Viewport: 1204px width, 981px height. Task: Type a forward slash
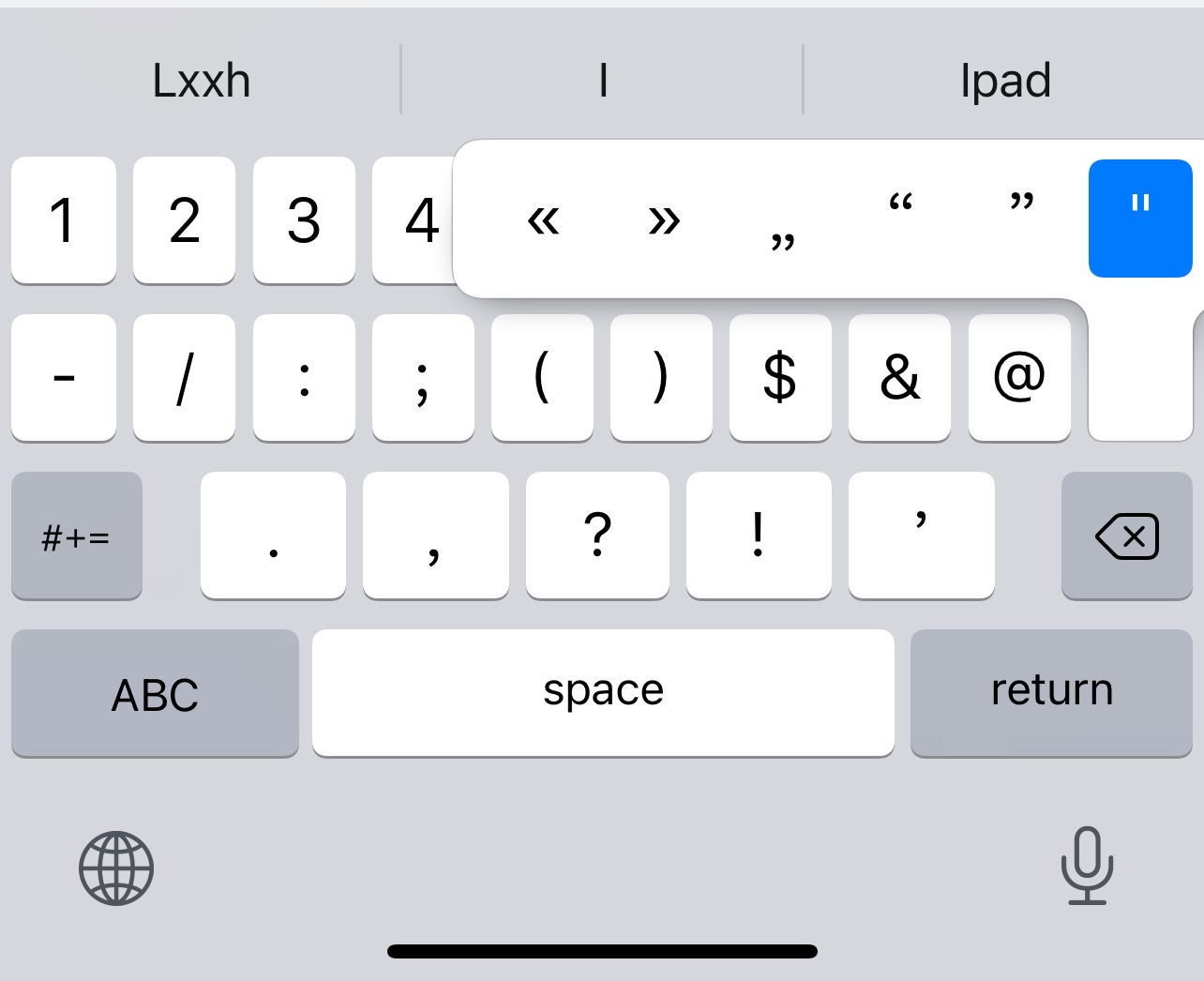pyautogui.click(x=184, y=377)
